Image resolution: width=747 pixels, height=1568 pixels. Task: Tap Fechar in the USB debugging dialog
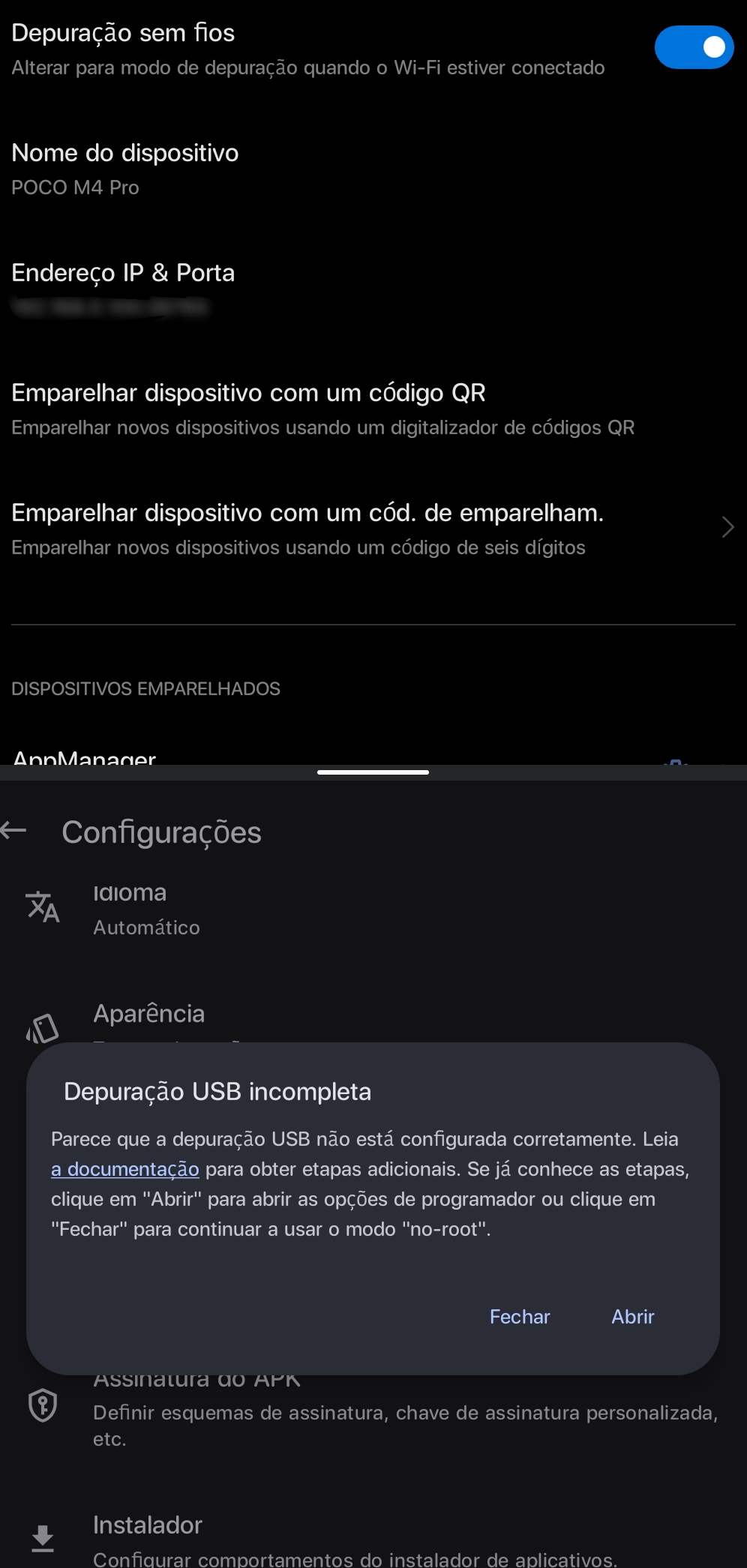[519, 1317]
